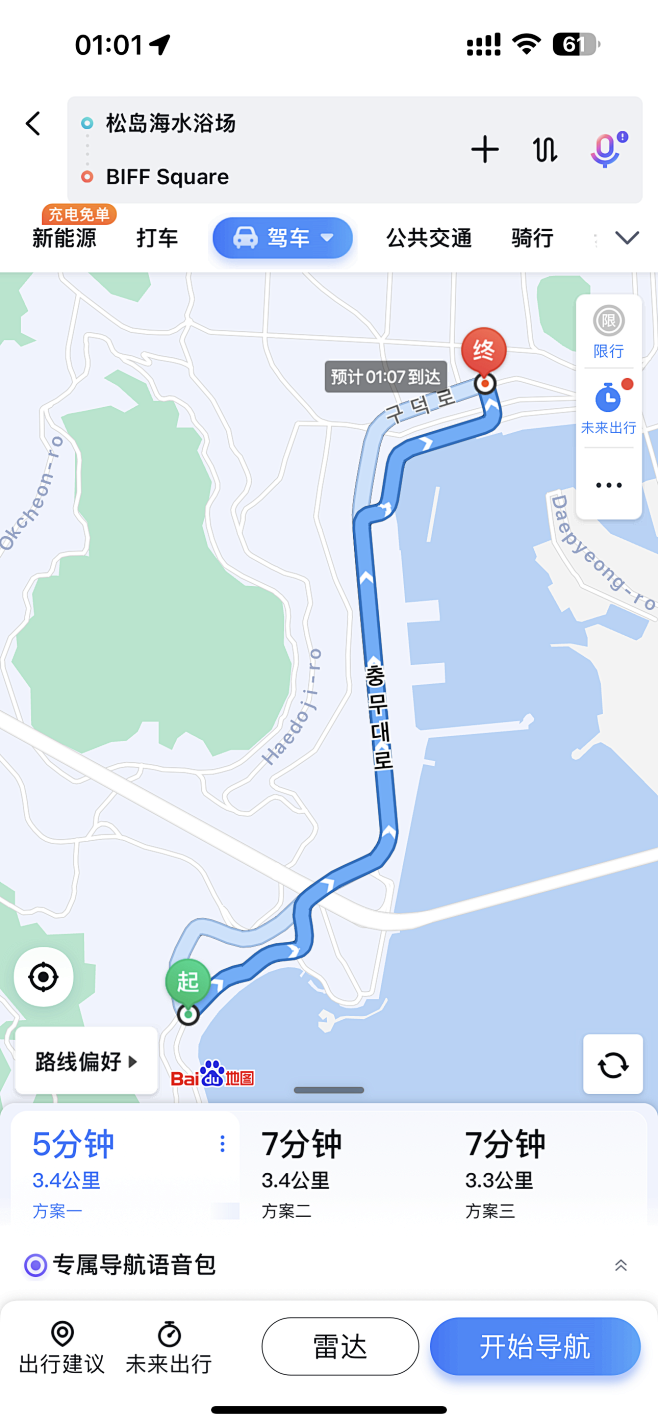Screen dimensions: 658x1426
Task: Switch to the 骑行 tab
Action: [532, 238]
